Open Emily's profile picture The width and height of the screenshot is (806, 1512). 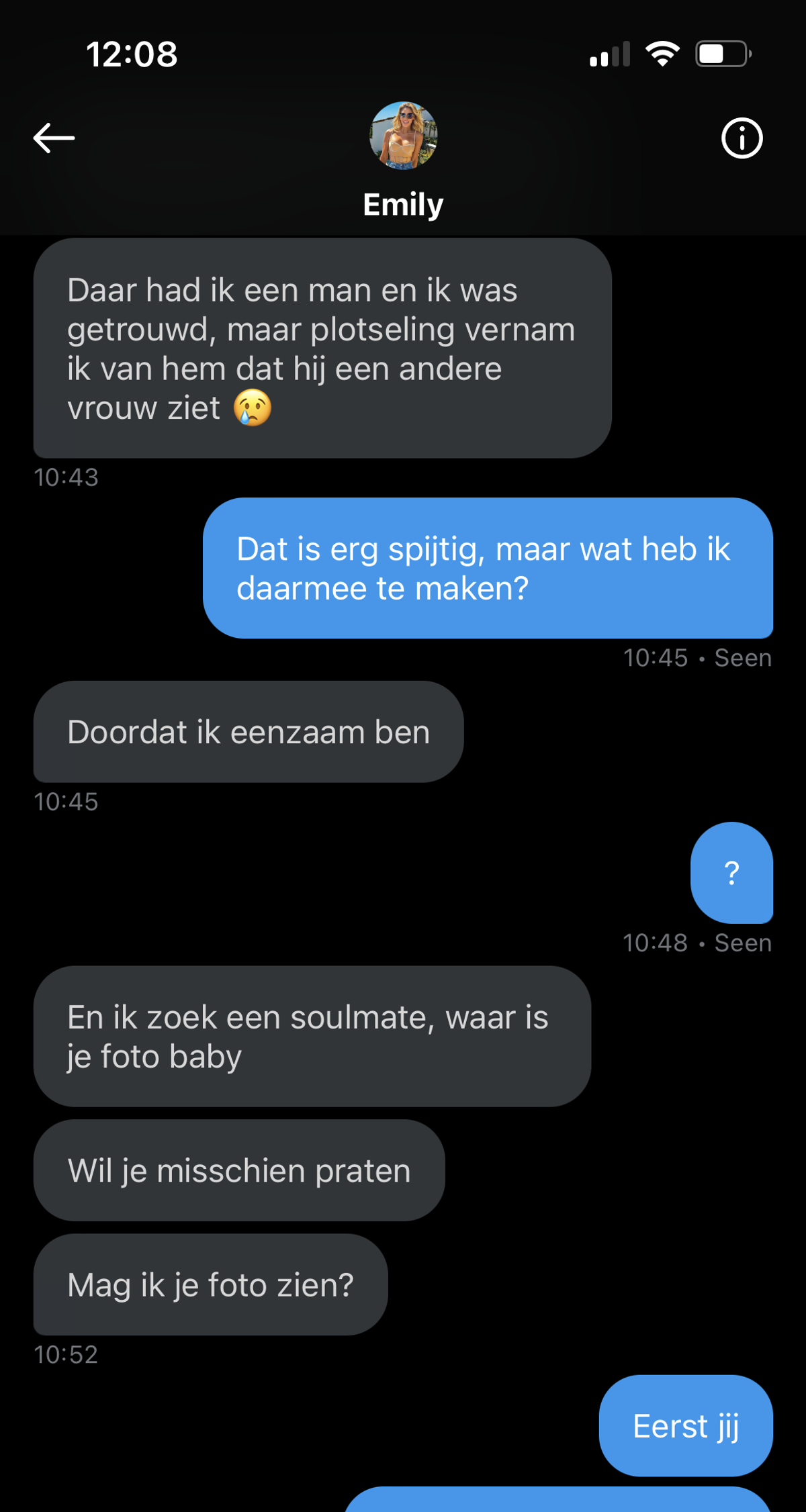click(x=403, y=136)
